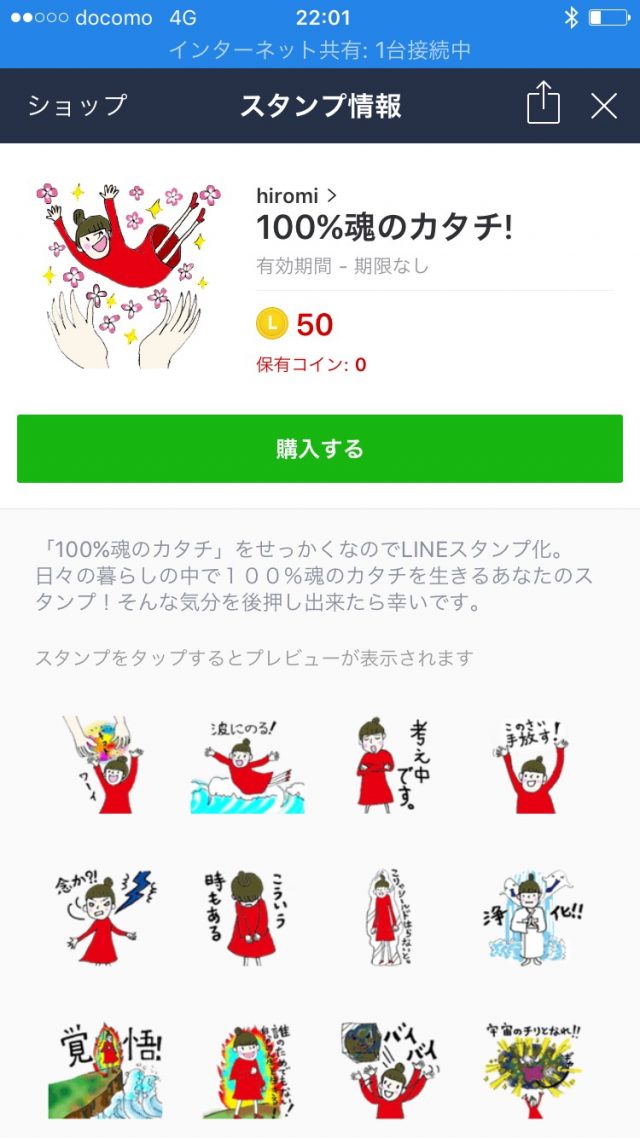Preview the バイバイ sticker

(393, 1068)
